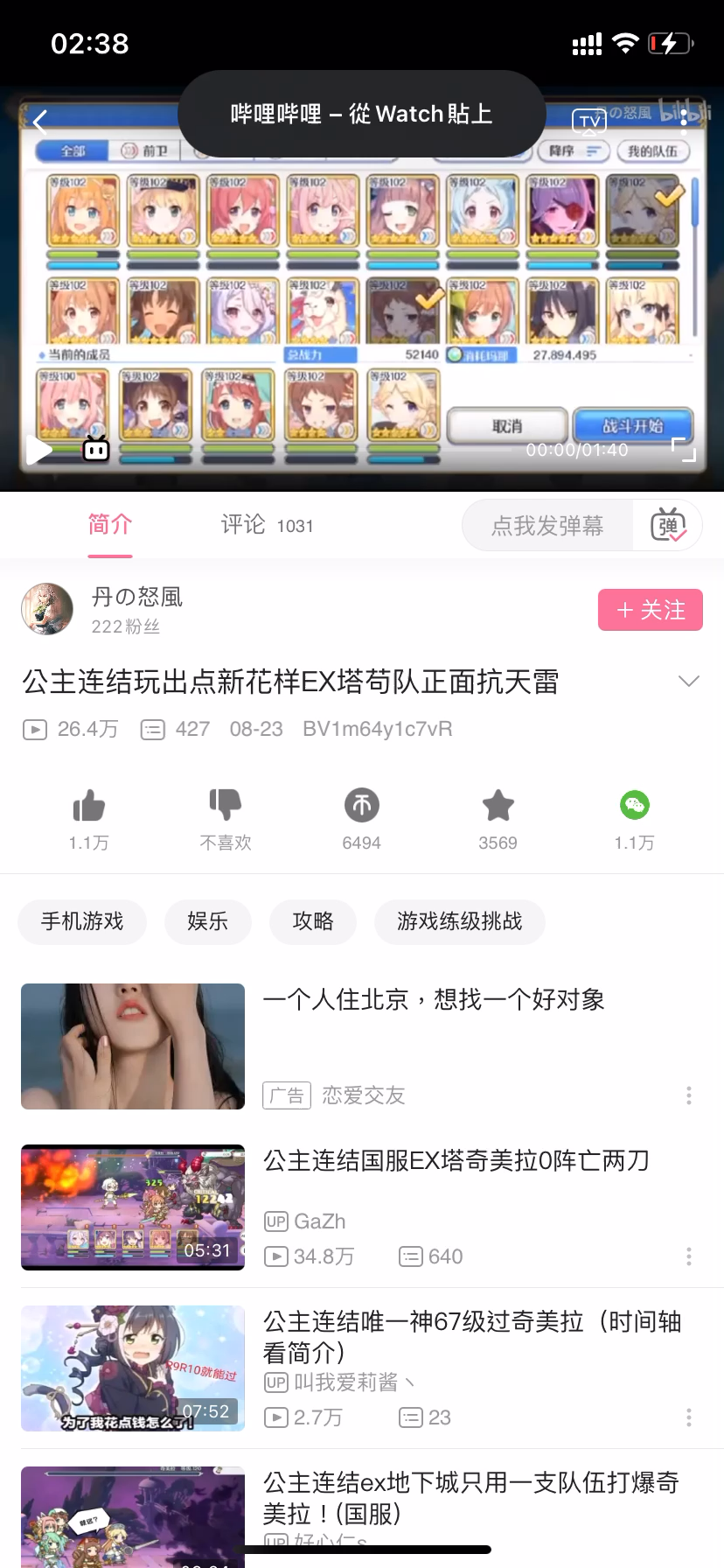Open the 点我发弹幕 danmaku input
The width and height of the screenshot is (724, 1568).
coord(547,525)
